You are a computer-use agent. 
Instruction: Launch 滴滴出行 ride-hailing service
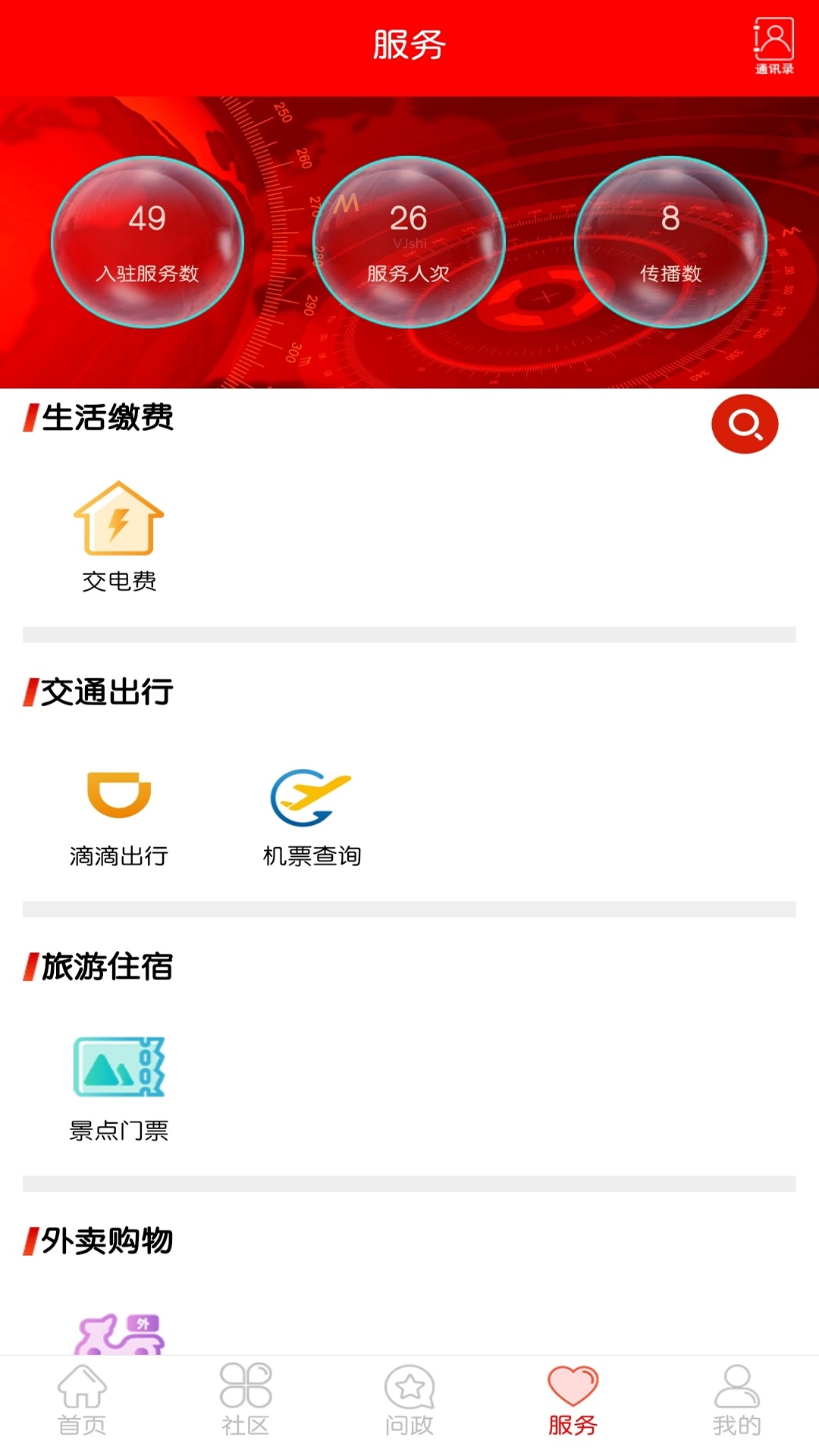[x=118, y=804]
